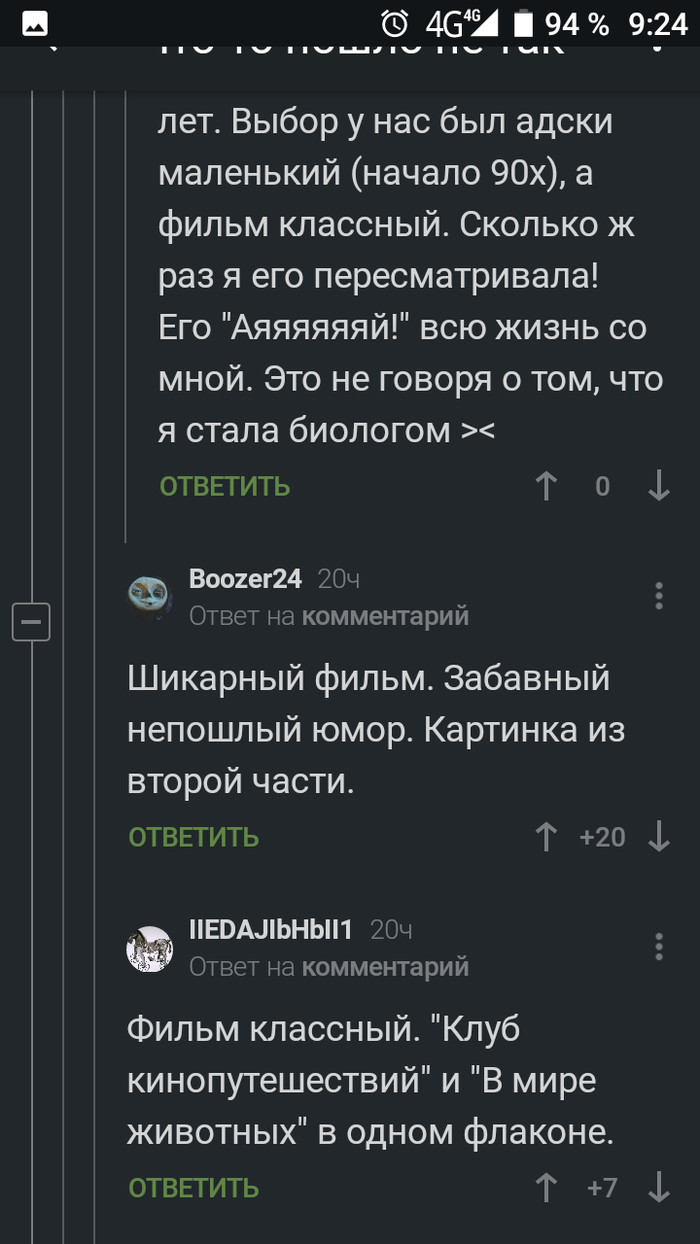Collapse the comment thread
This screenshot has height=1244, width=700.
click(x=31, y=623)
